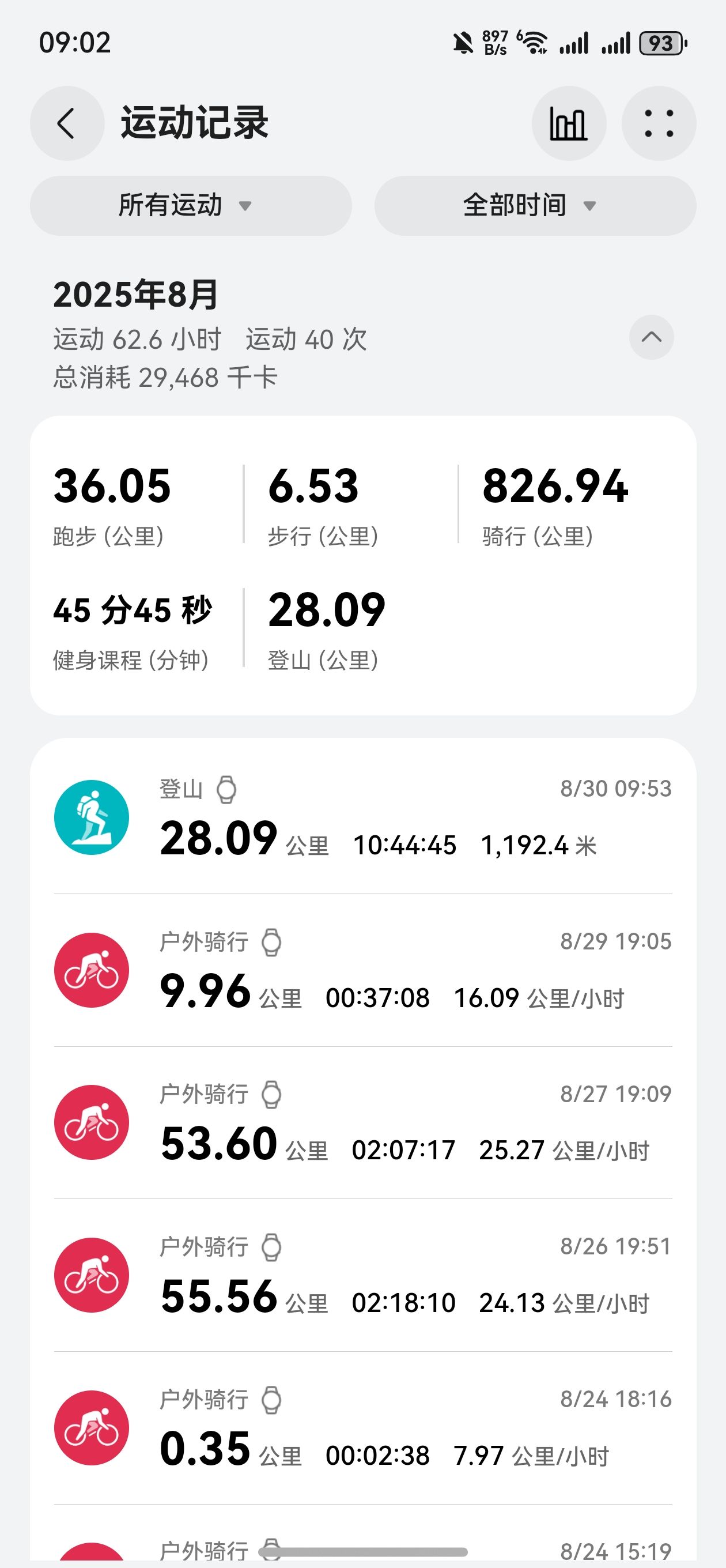Go back using the back arrow

pyautogui.click(x=67, y=123)
